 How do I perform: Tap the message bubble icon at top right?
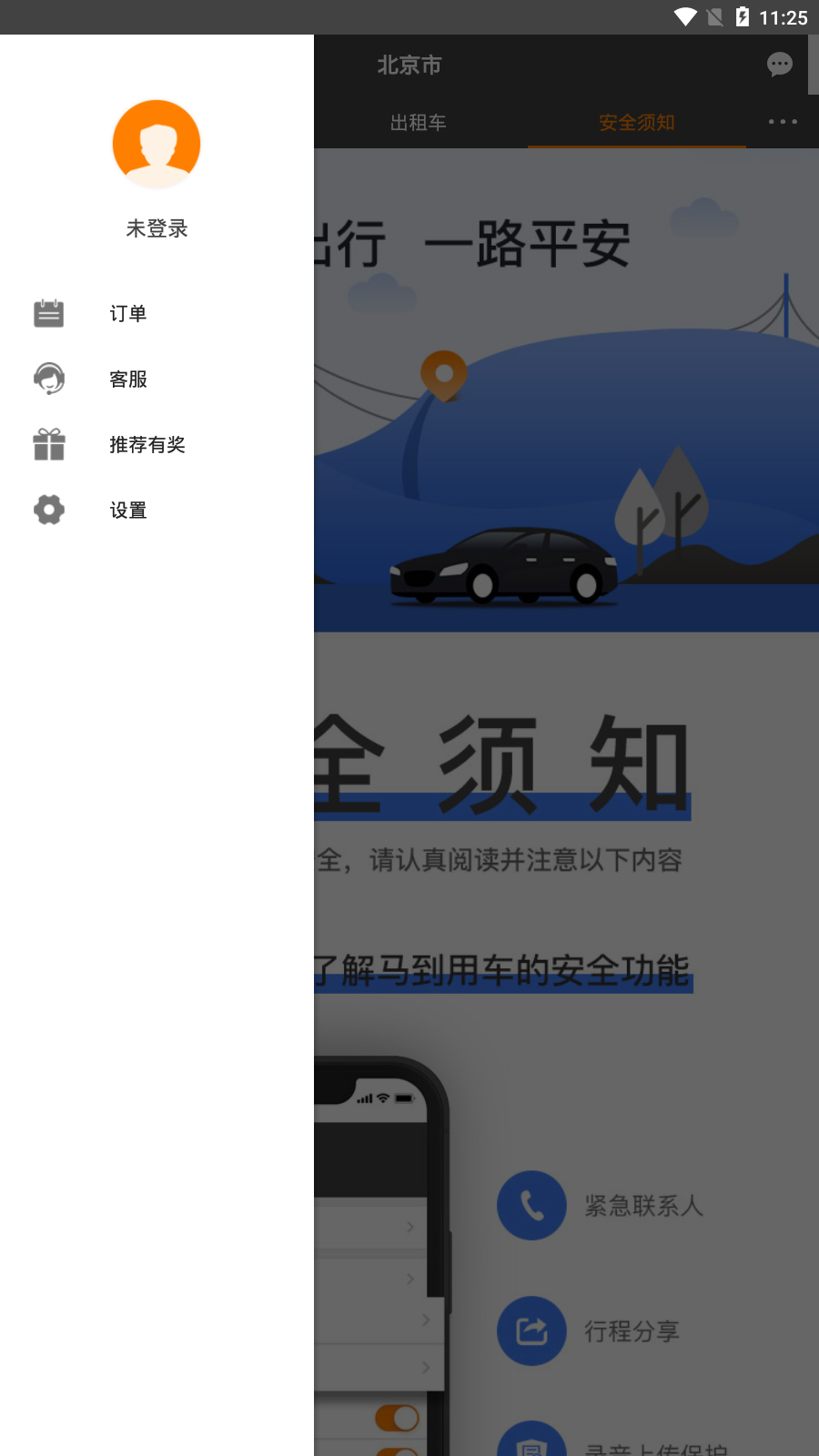[x=779, y=65]
